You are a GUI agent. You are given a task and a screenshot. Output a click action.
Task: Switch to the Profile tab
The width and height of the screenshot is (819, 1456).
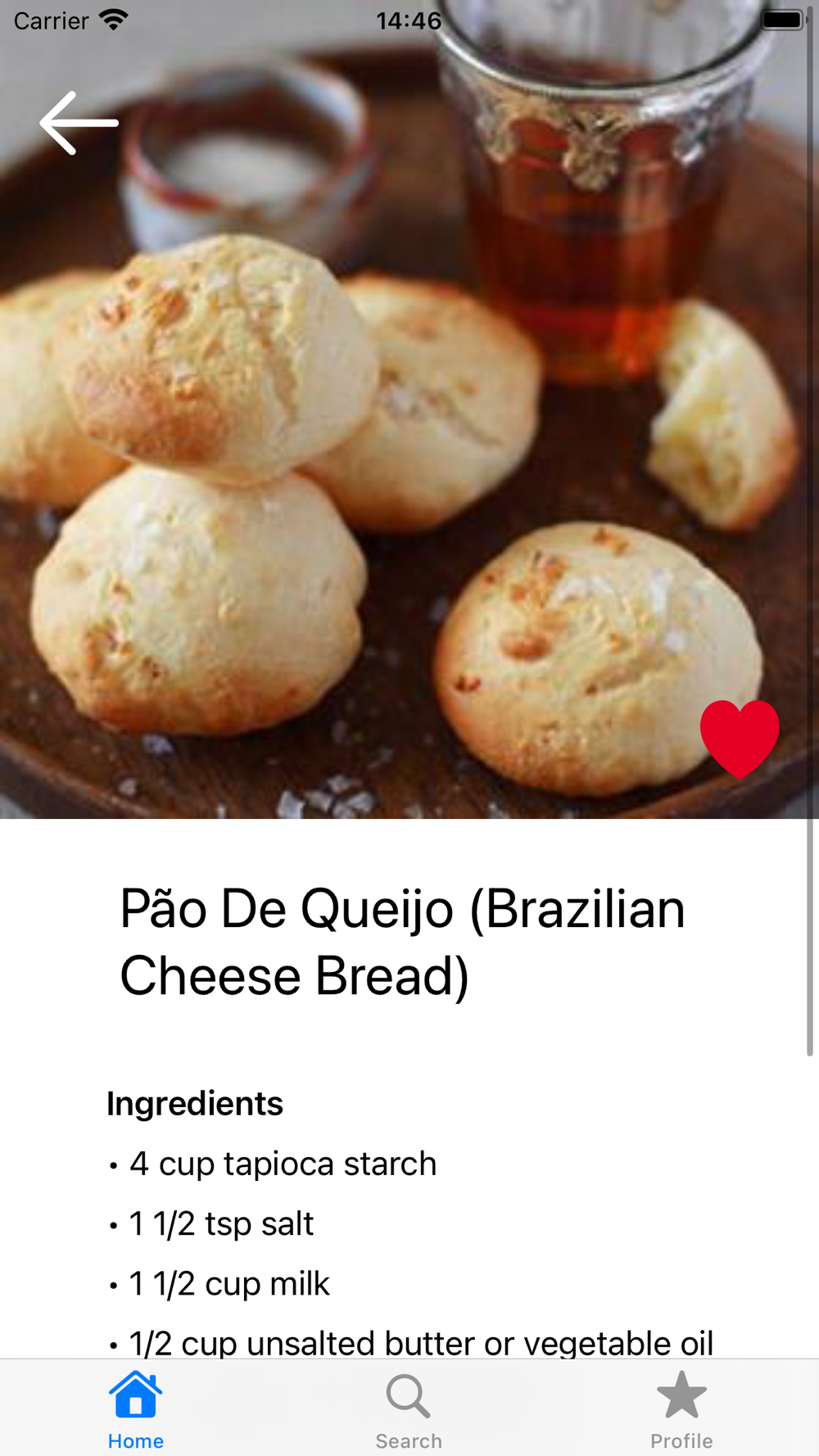[x=681, y=1409]
